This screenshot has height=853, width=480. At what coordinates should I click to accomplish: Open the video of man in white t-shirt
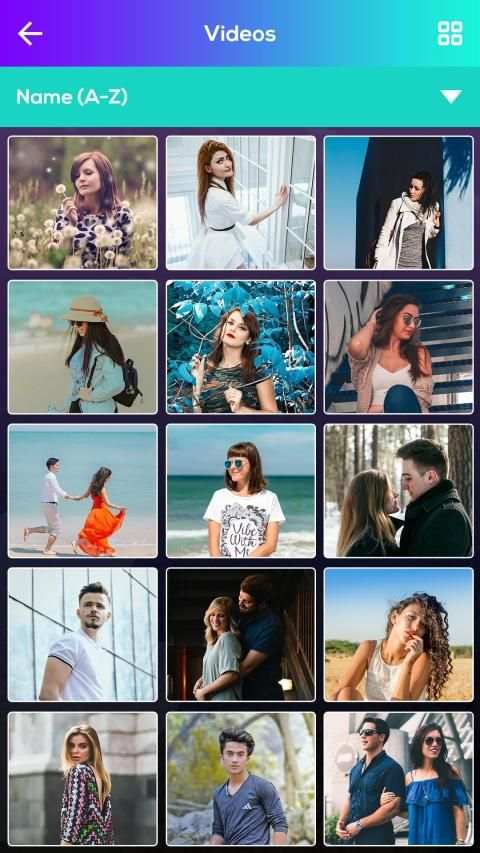pos(83,635)
